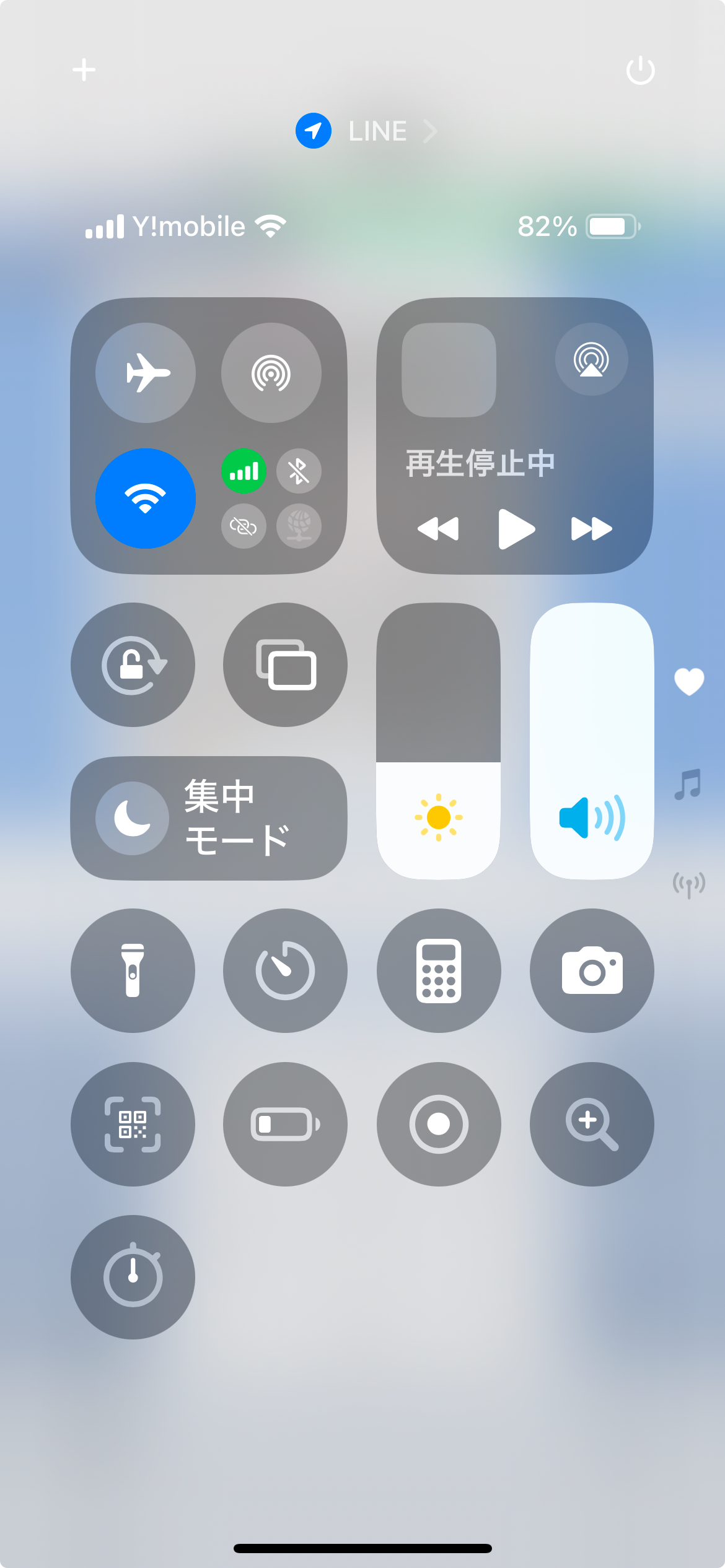Play the paused media
This screenshot has height=1568, width=725.
pyautogui.click(x=516, y=529)
